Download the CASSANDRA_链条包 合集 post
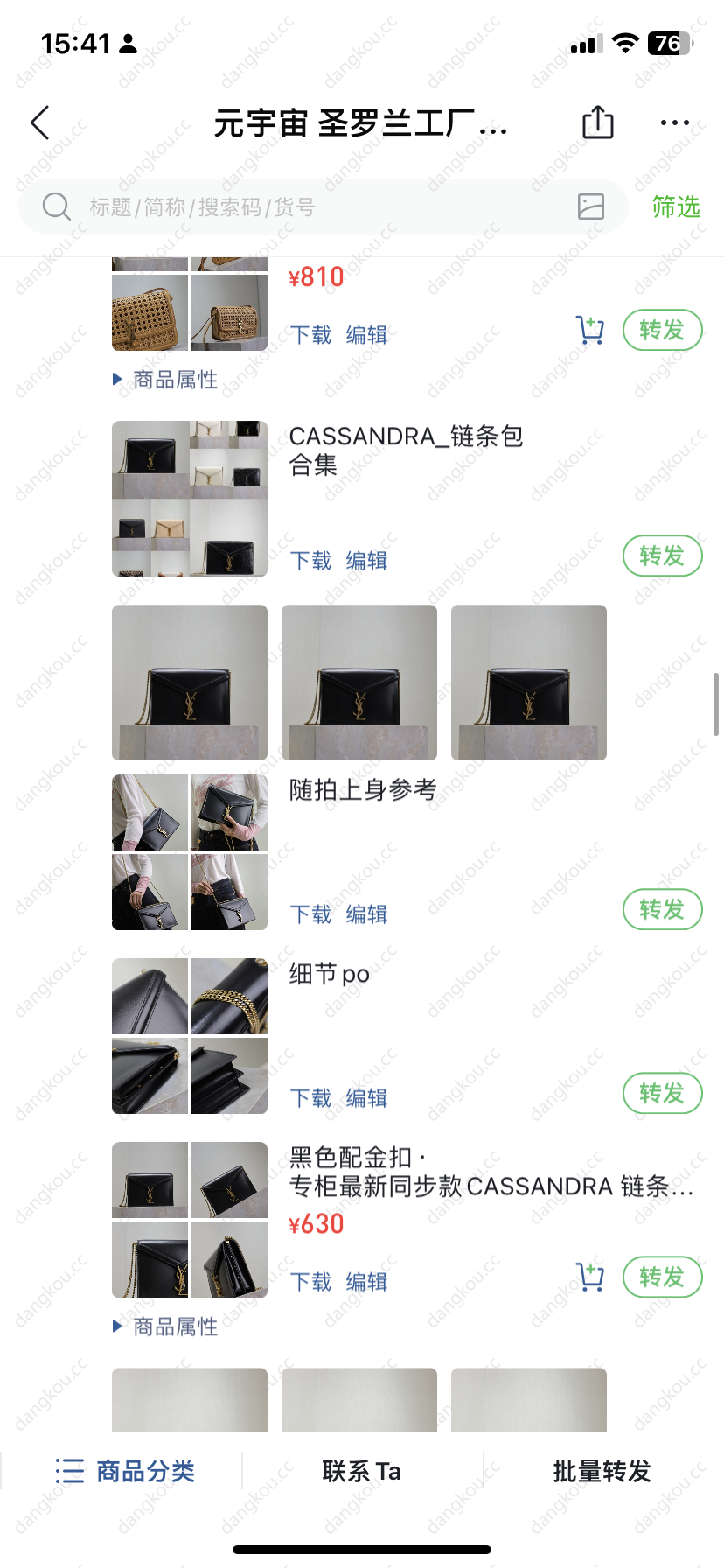This screenshot has height=1568, width=724. coord(310,561)
